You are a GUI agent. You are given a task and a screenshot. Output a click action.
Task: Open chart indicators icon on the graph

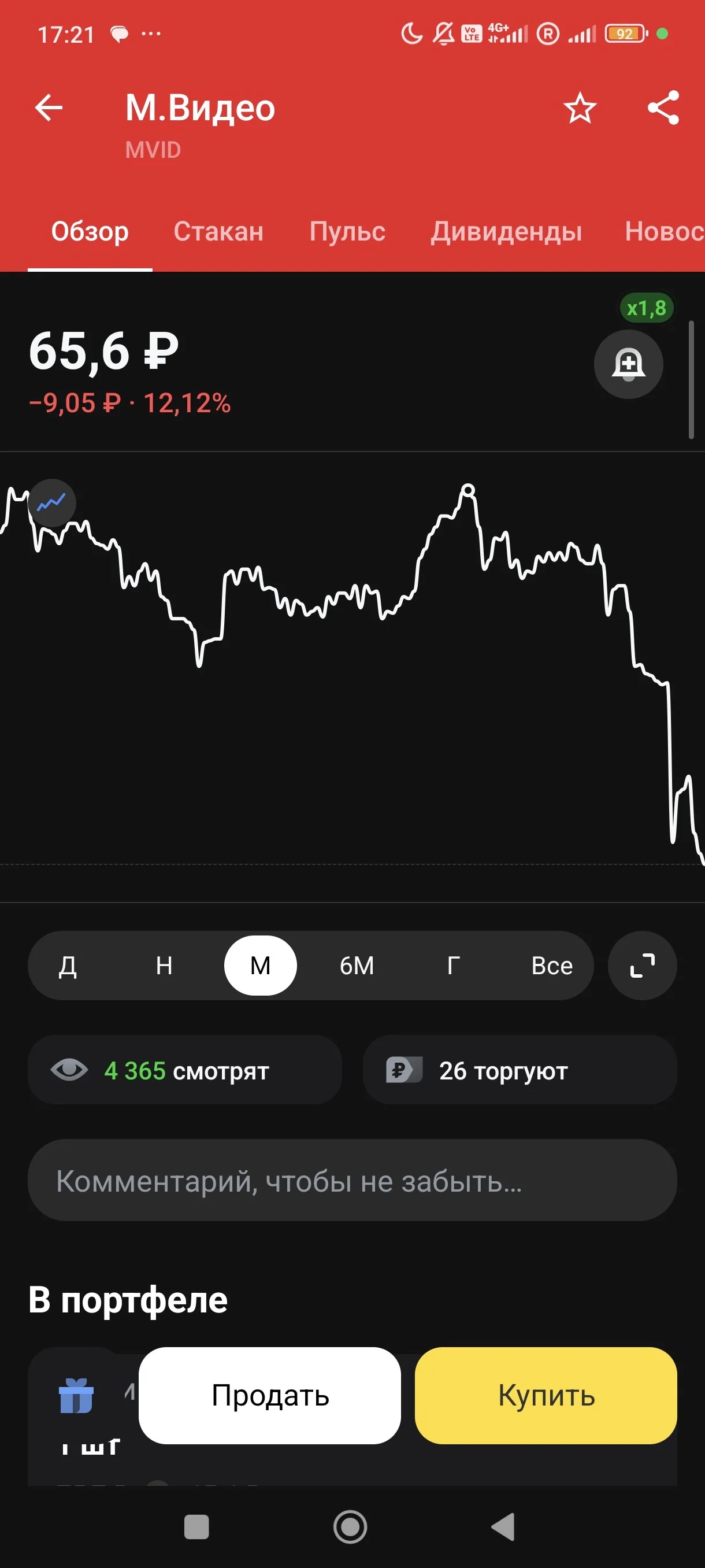click(53, 503)
